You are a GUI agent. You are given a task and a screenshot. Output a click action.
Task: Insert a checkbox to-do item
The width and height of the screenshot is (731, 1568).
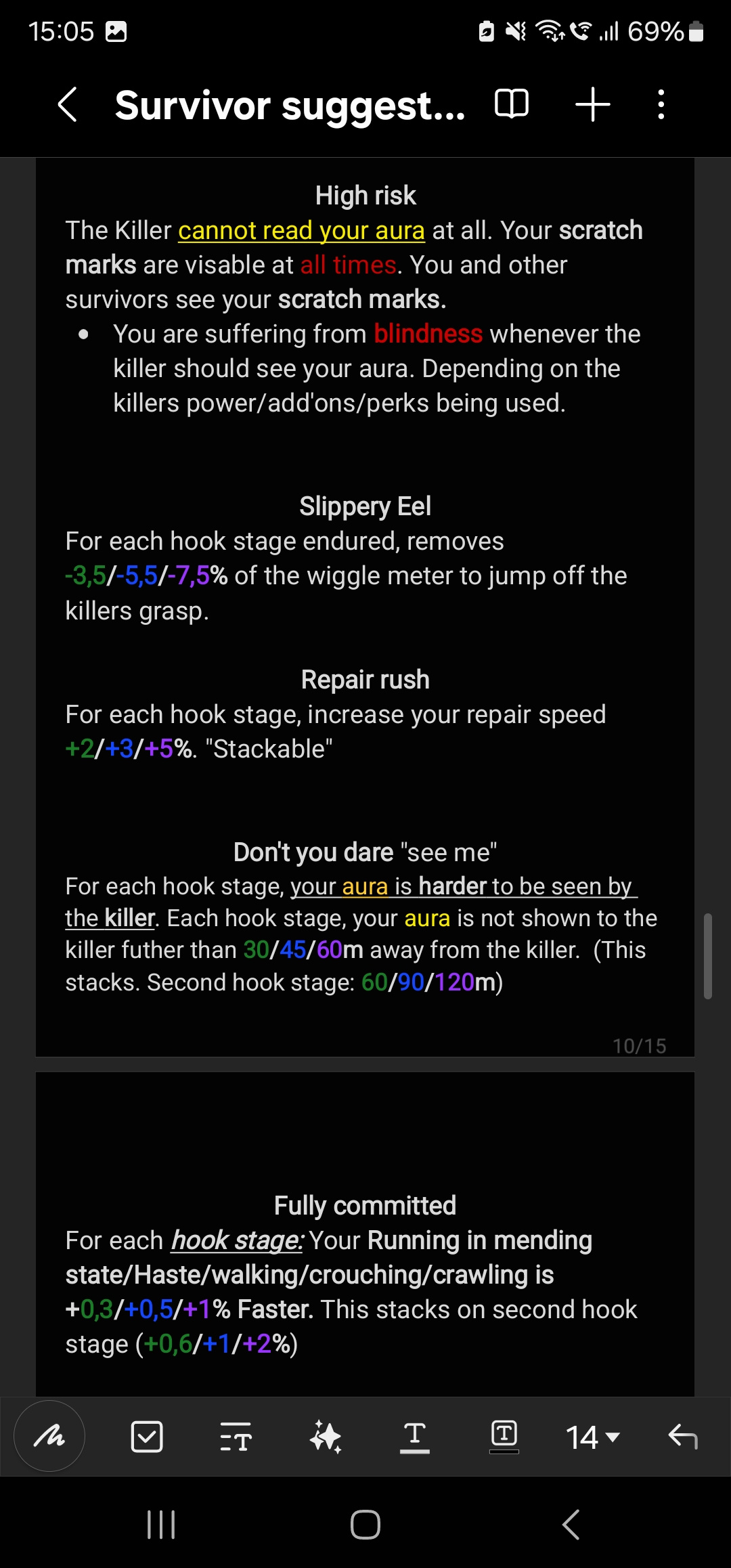click(146, 1436)
